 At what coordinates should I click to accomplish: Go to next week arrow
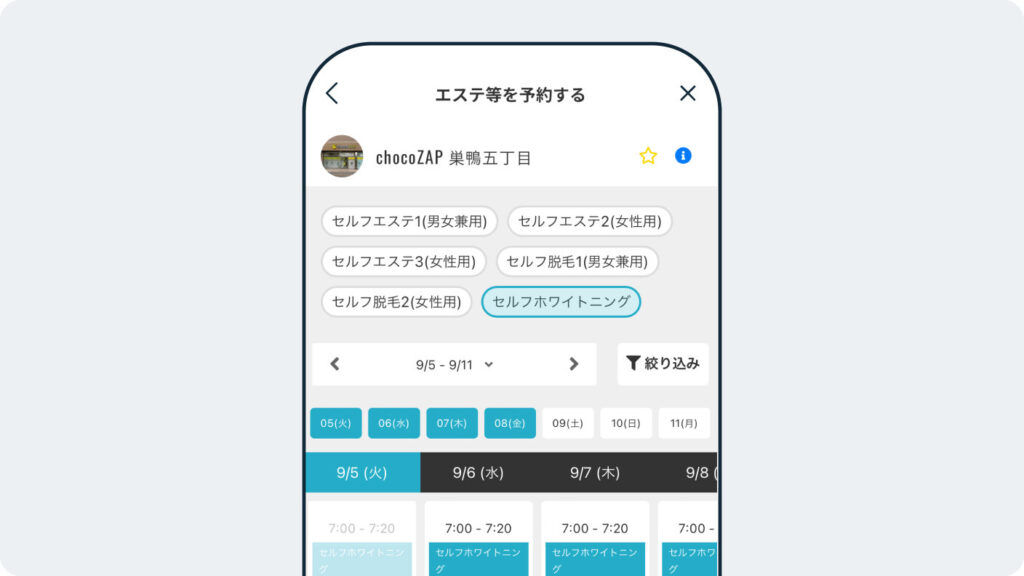pyautogui.click(x=573, y=364)
